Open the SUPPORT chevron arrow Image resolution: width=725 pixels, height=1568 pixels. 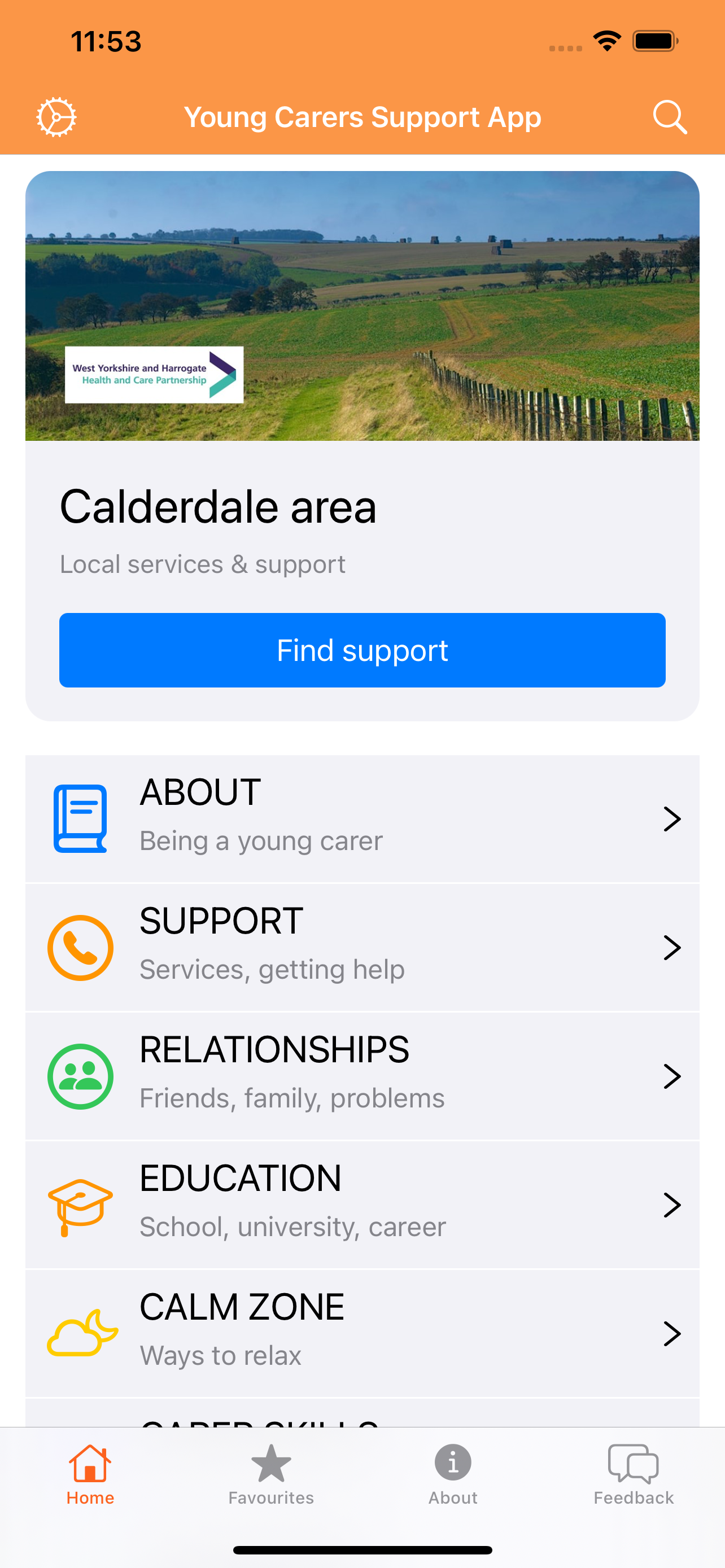pyautogui.click(x=673, y=947)
